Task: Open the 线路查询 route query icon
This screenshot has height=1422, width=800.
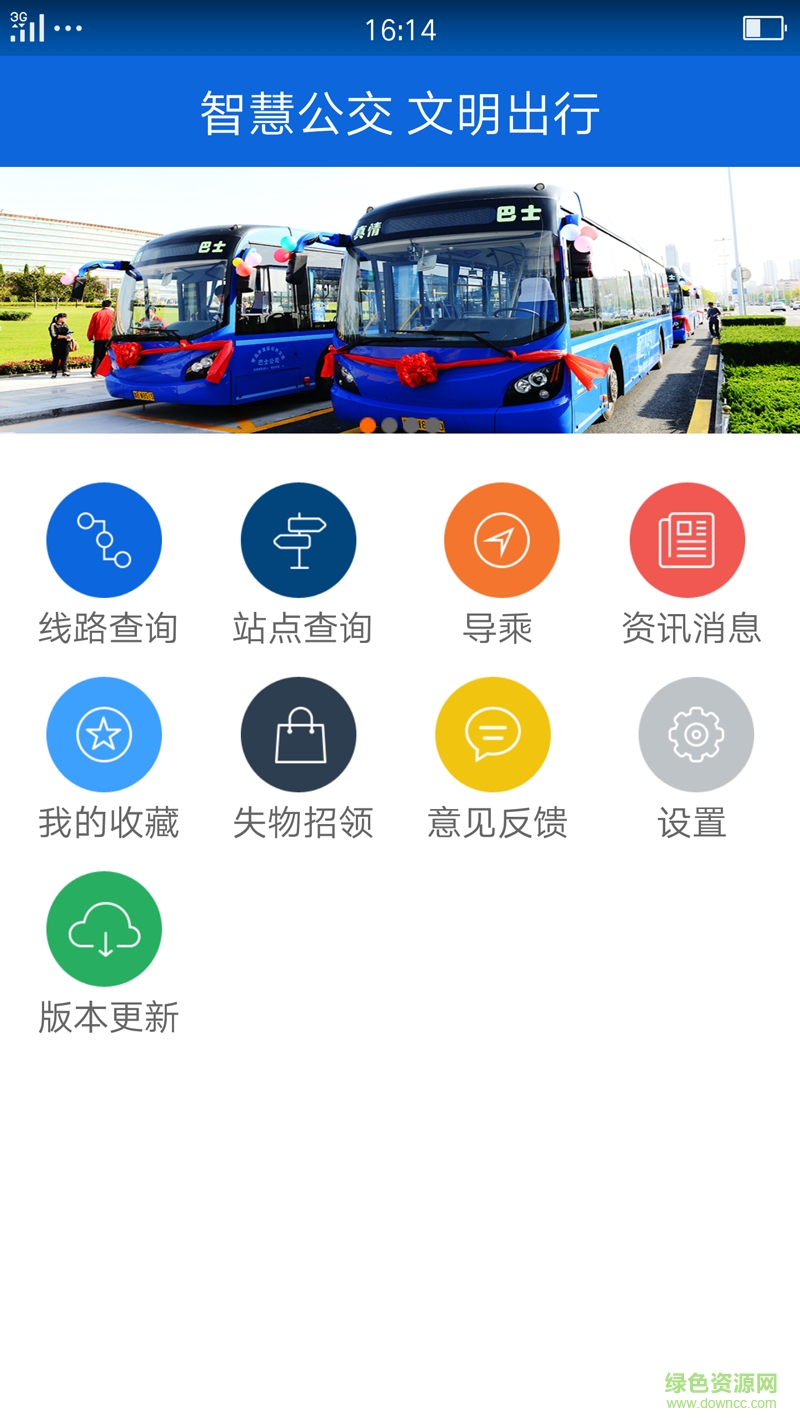Action: [x=104, y=538]
